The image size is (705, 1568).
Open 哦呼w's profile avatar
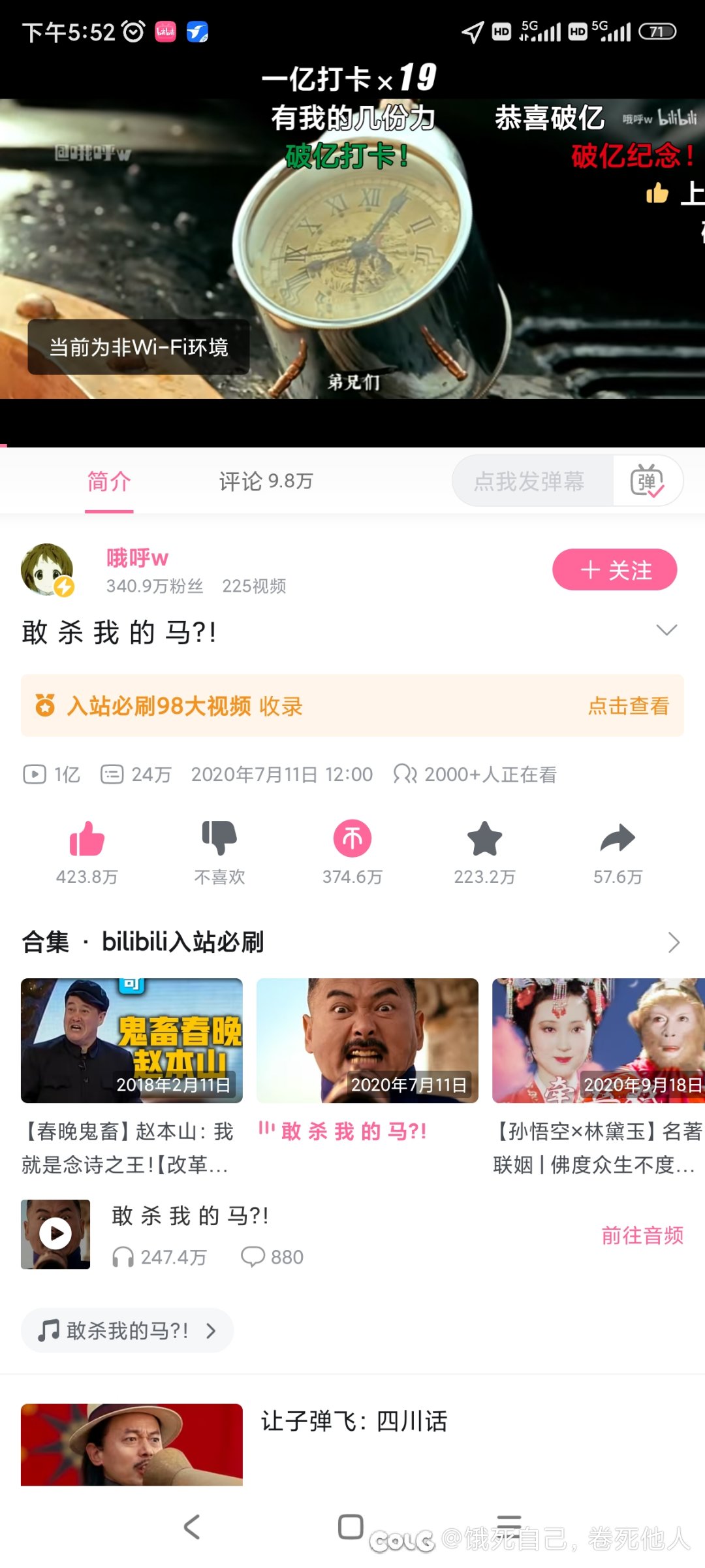pyautogui.click(x=47, y=569)
